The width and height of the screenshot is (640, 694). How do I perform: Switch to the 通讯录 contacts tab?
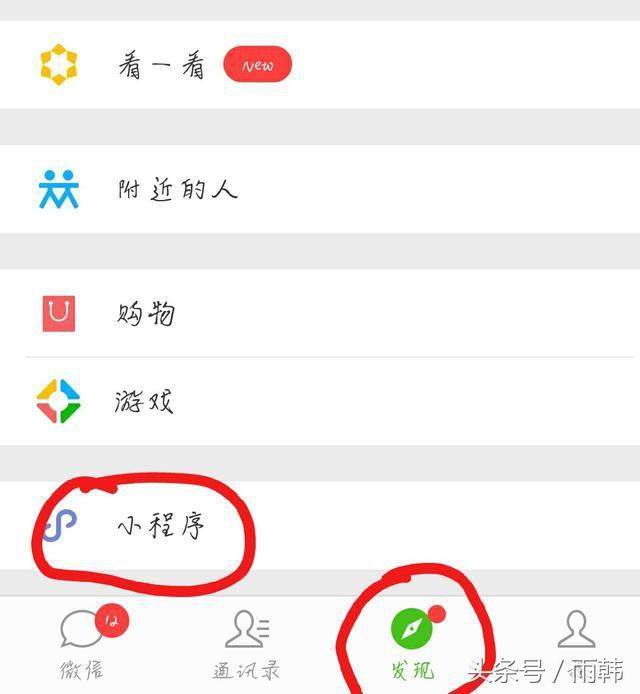click(x=246, y=643)
